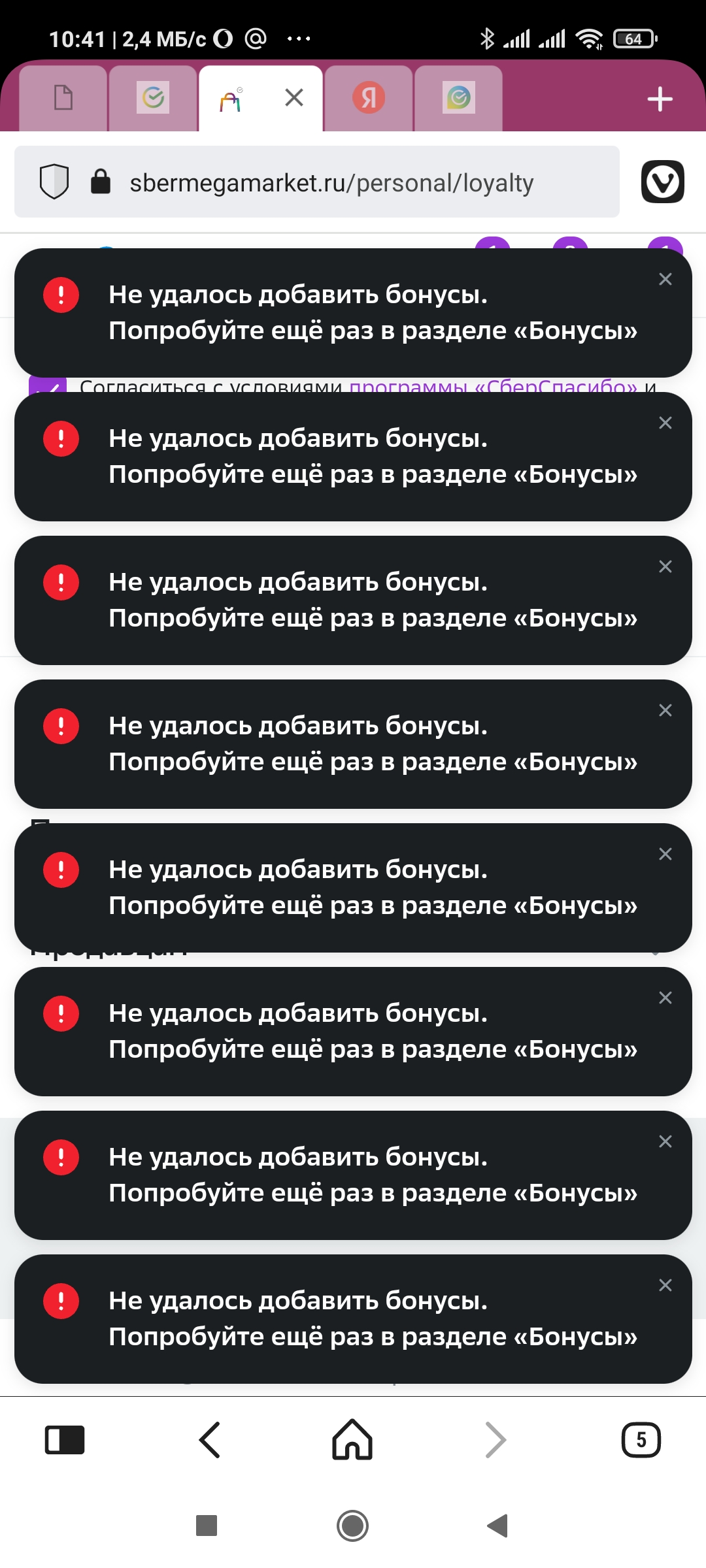
Task: Switch to the blank page tab
Action: [63, 98]
